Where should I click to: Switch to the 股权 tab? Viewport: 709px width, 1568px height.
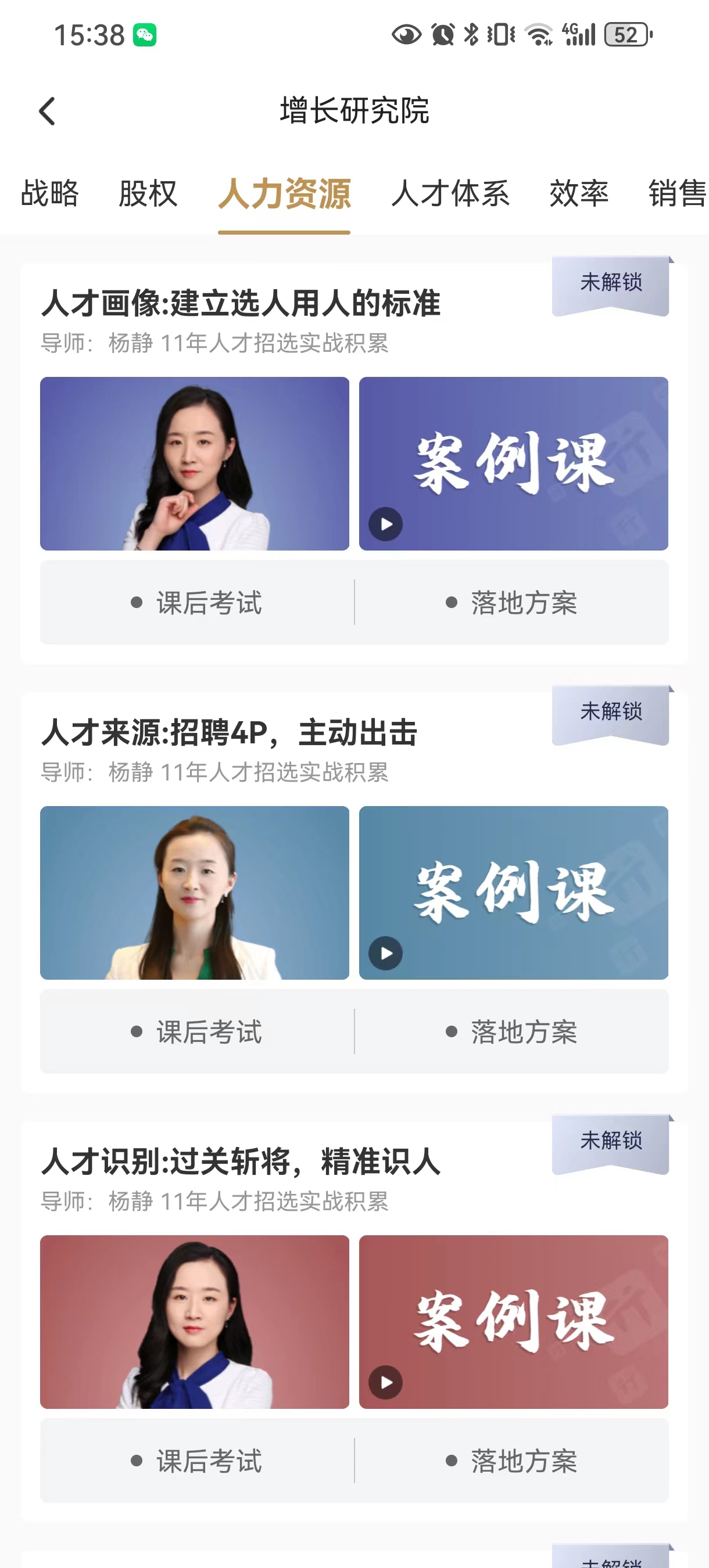pyautogui.click(x=148, y=193)
